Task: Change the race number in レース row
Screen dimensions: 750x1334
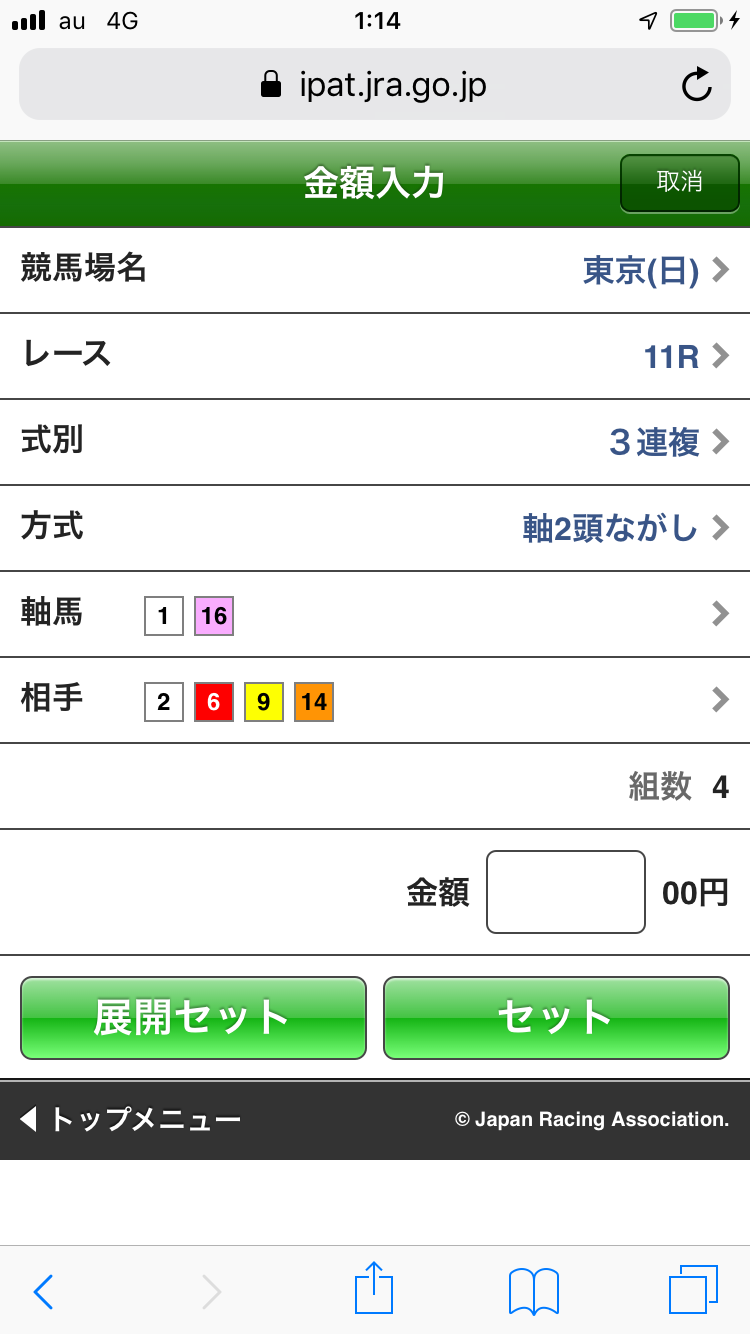Action: tap(375, 356)
